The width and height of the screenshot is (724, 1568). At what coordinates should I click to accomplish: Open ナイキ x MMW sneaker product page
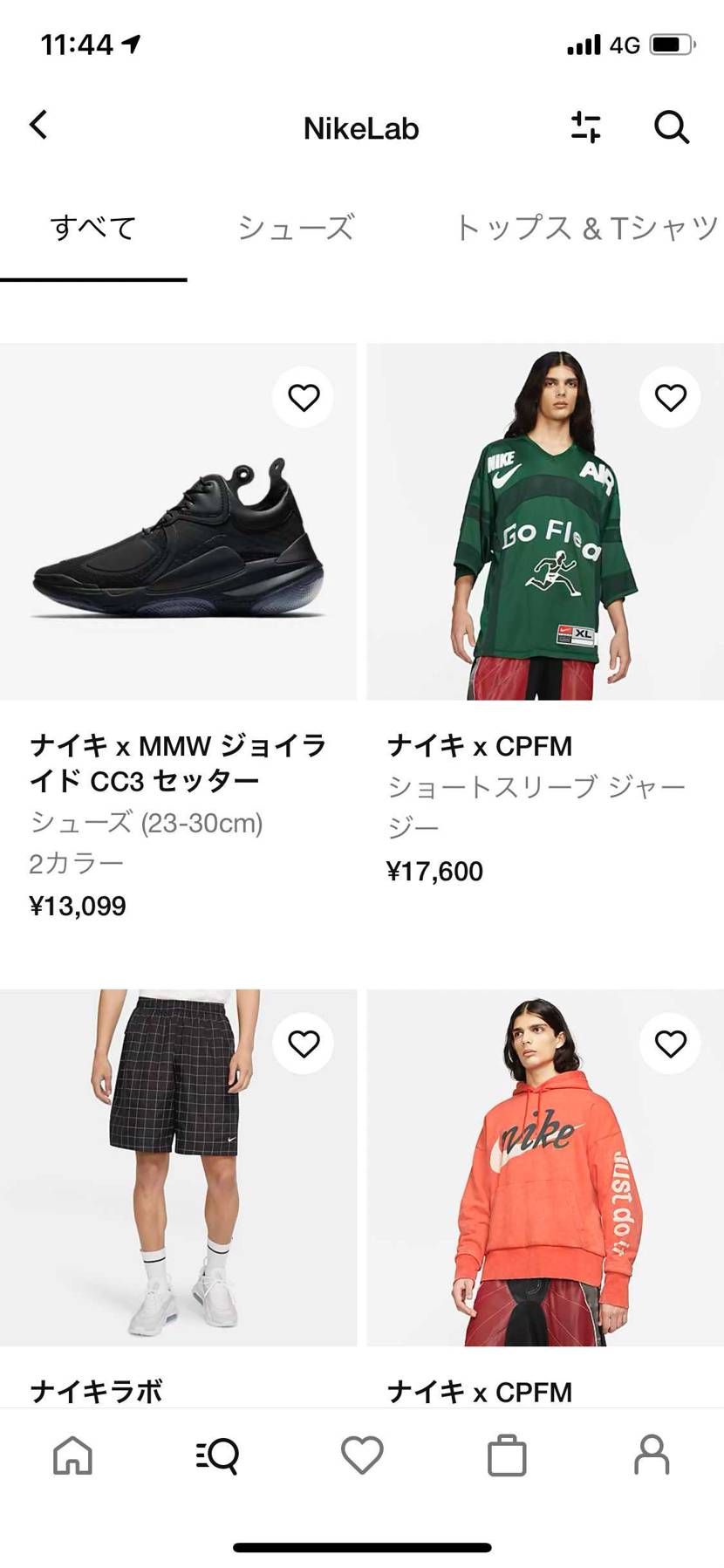coord(179,761)
